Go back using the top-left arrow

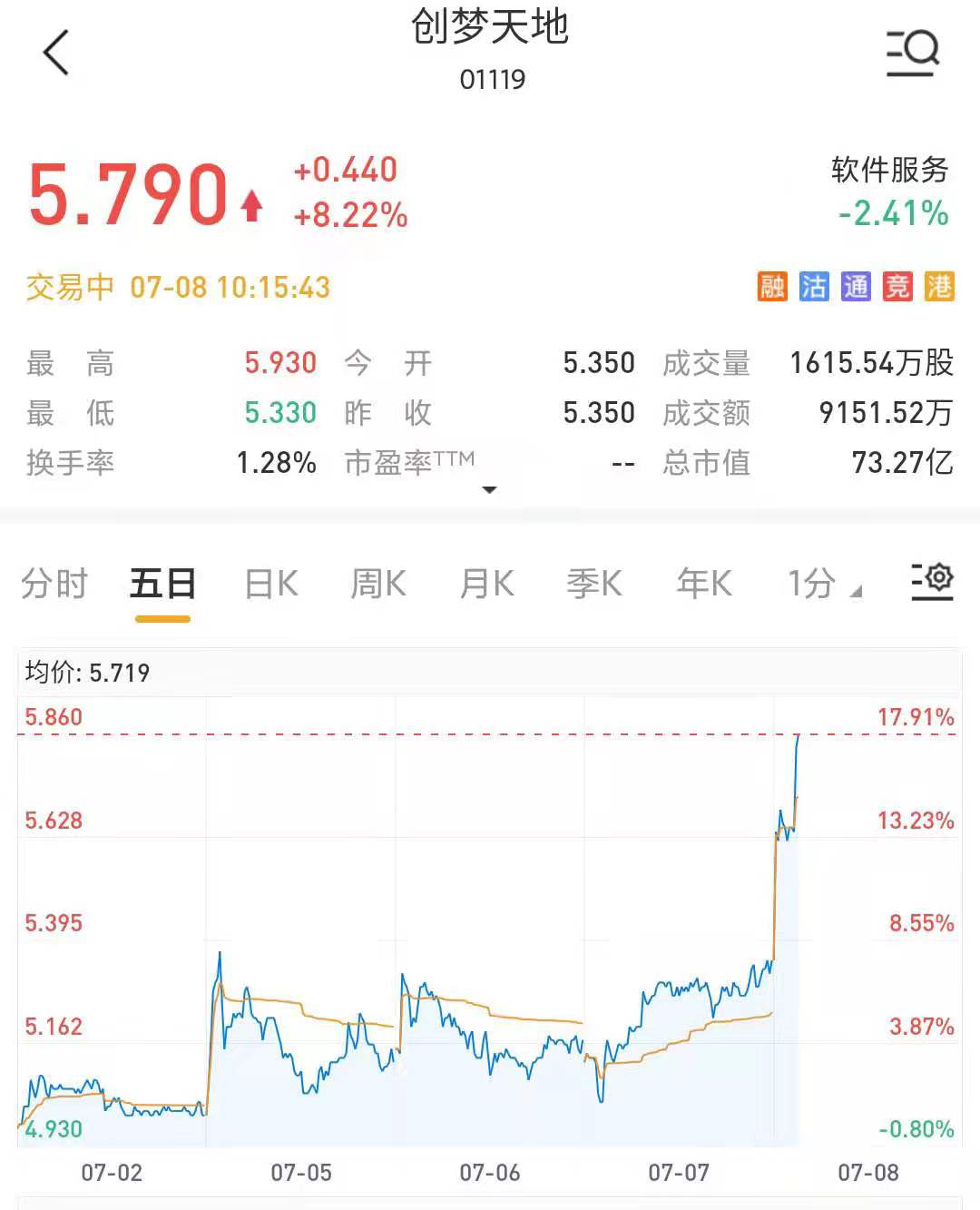56,53
